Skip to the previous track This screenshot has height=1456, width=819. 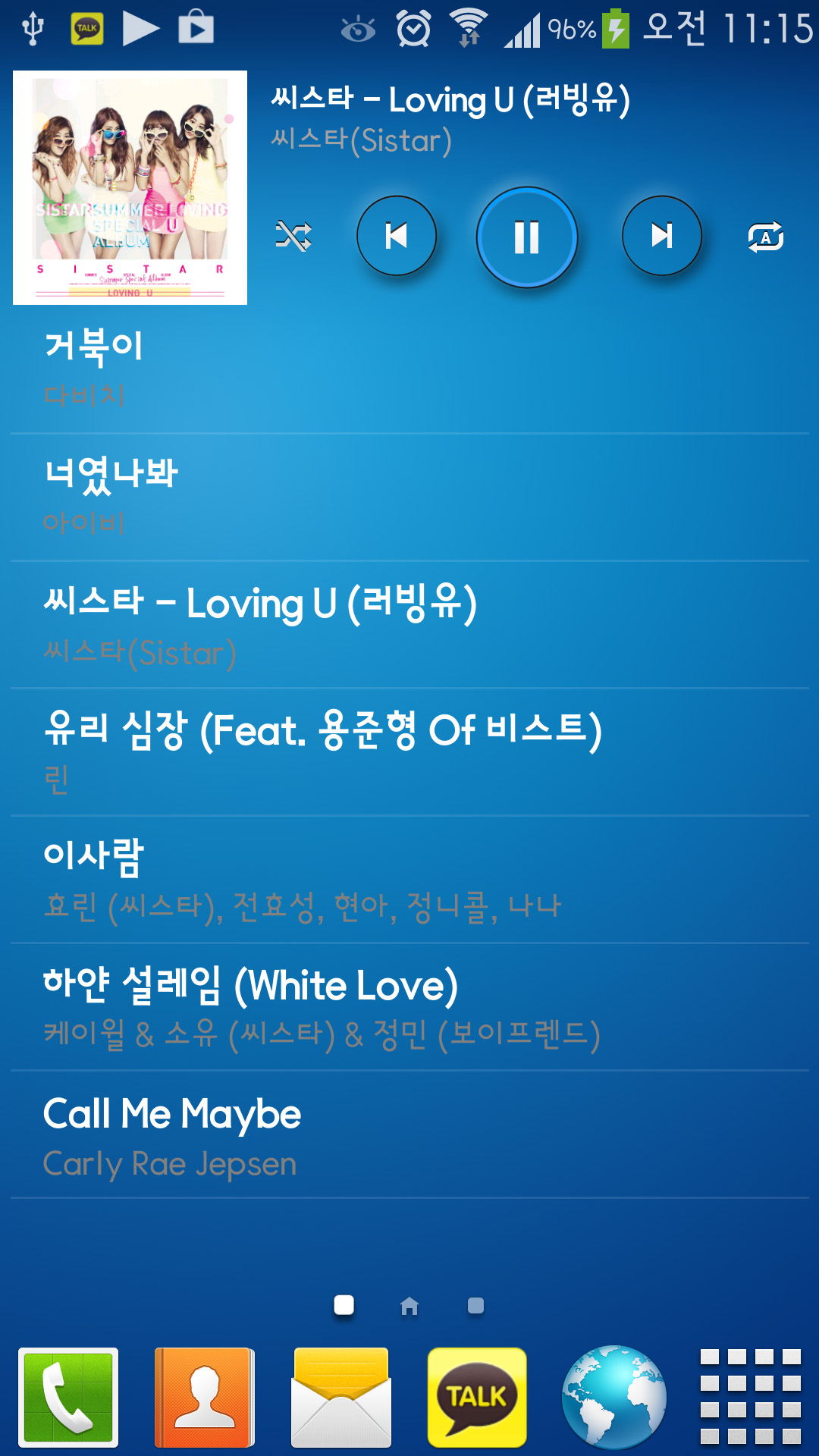397,236
